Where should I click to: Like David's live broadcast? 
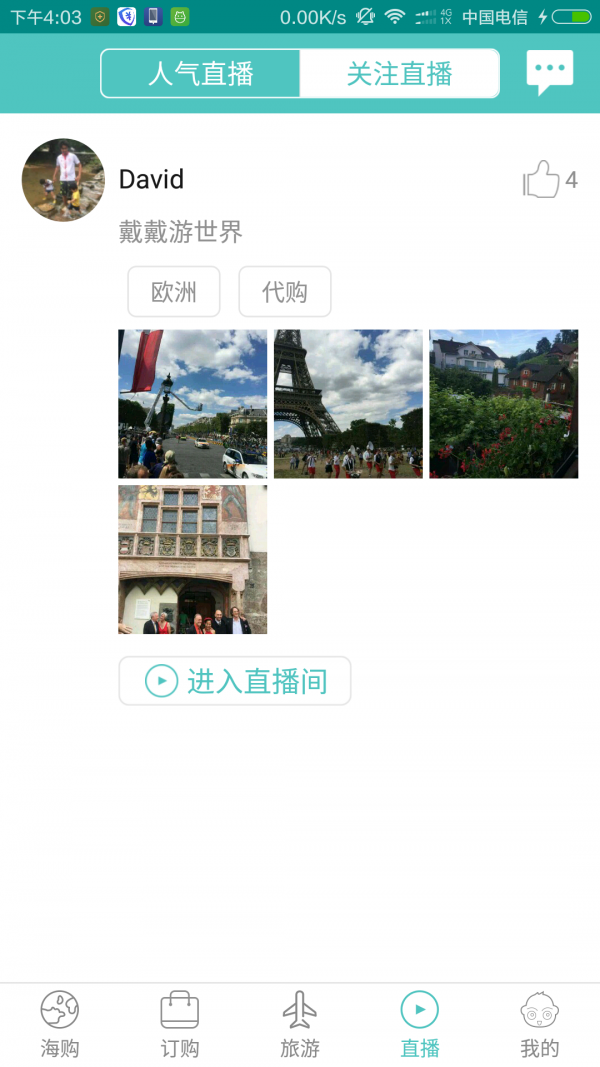[542, 180]
